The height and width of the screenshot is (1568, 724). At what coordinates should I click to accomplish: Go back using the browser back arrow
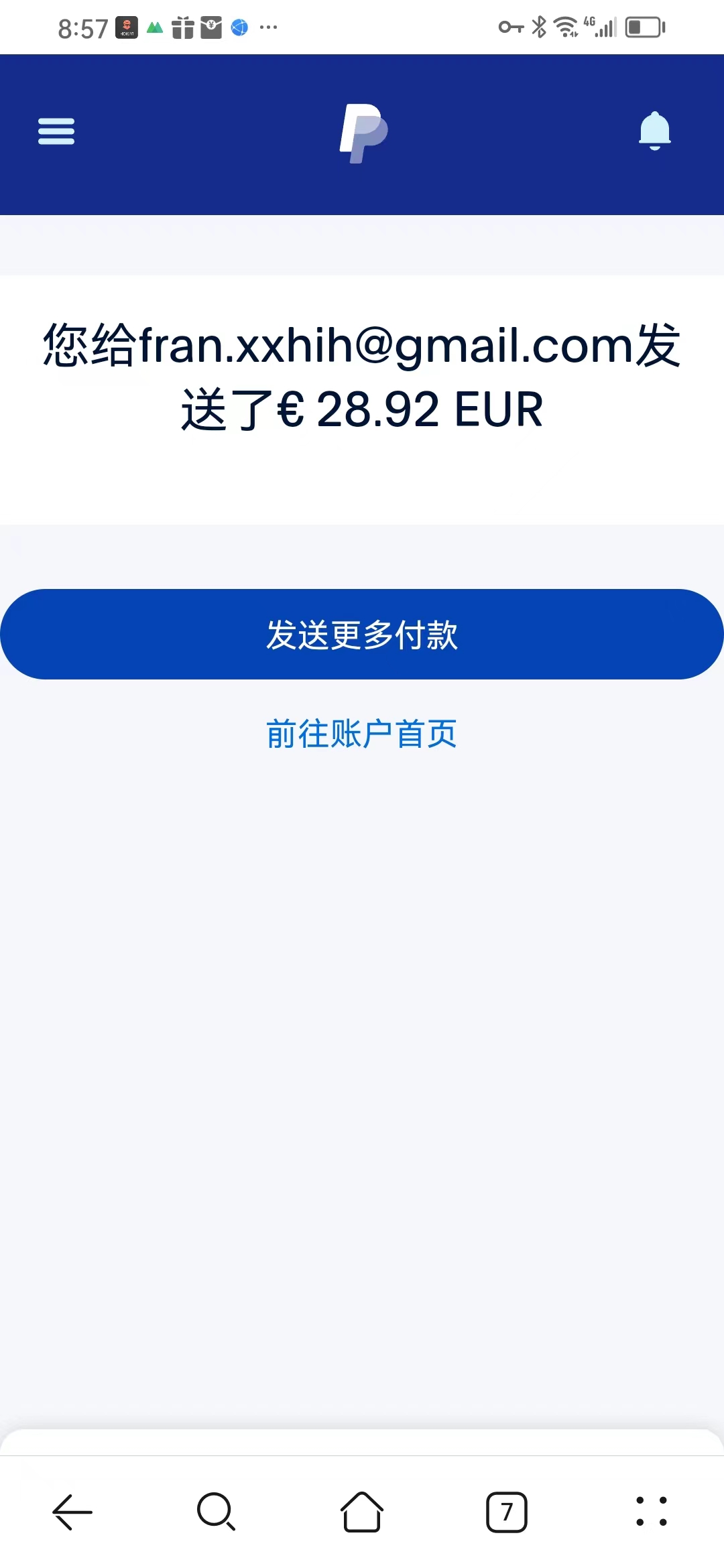72,1512
